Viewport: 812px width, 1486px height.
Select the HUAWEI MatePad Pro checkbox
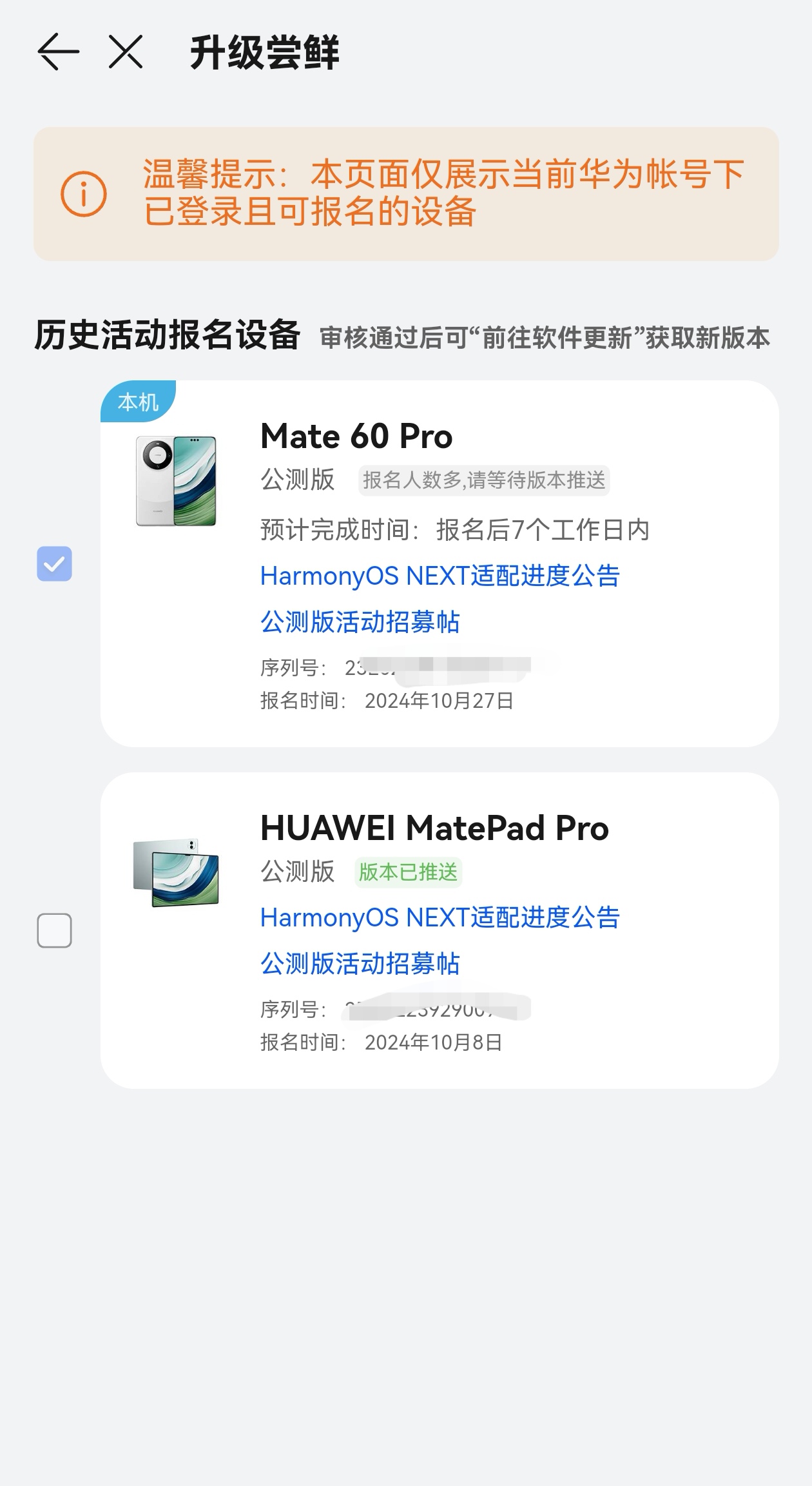[54, 930]
